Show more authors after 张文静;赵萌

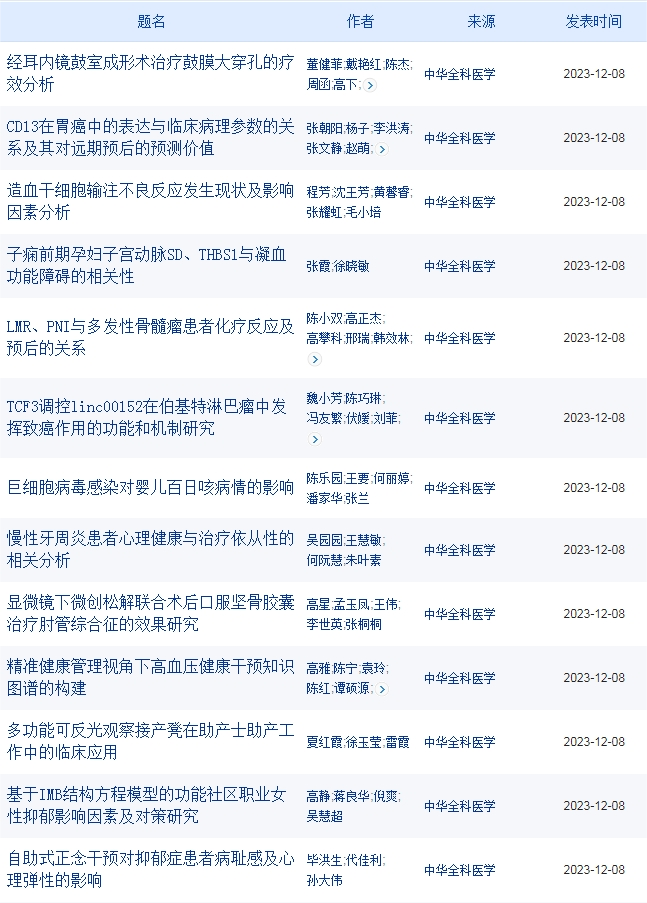click(382, 149)
